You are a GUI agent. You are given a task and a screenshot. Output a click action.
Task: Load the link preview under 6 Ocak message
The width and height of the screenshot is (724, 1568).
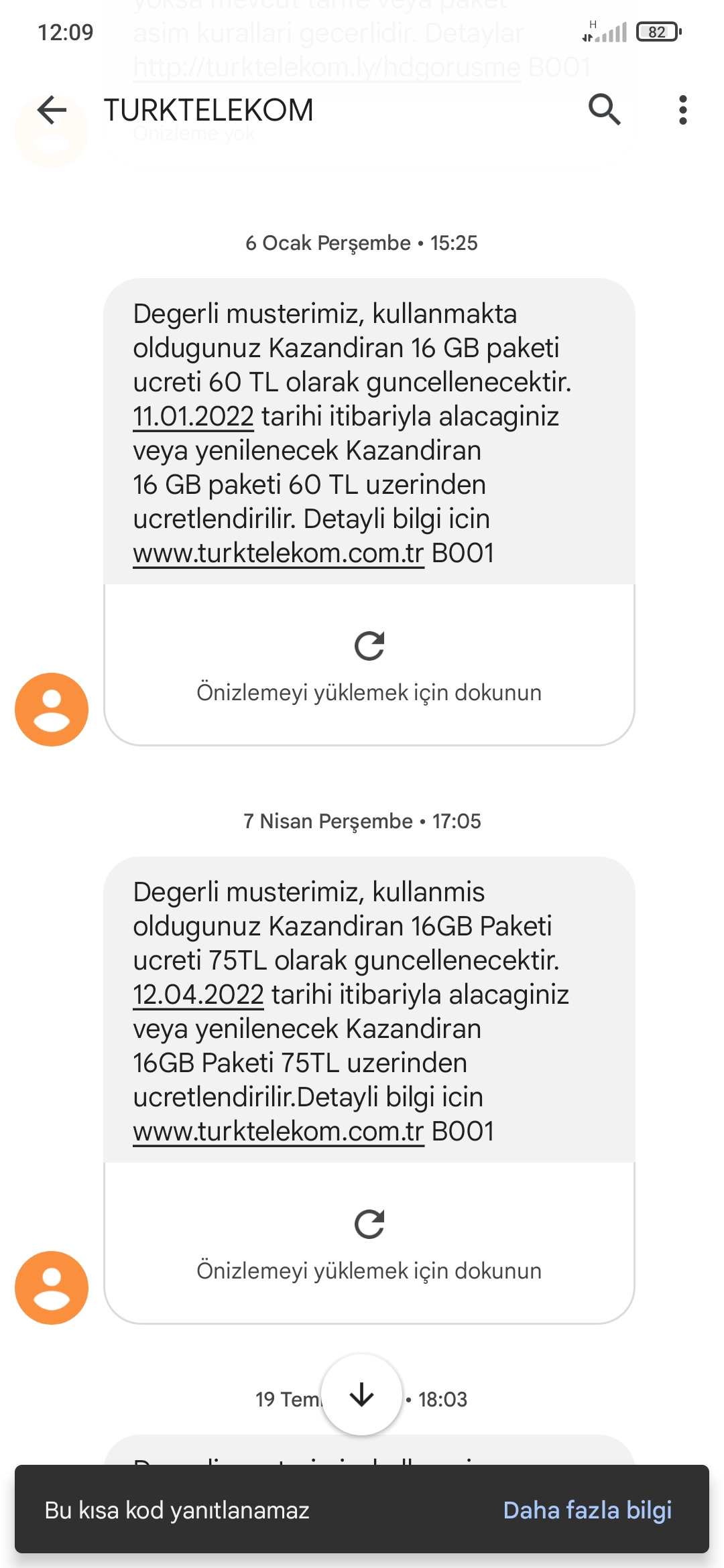[x=369, y=665]
